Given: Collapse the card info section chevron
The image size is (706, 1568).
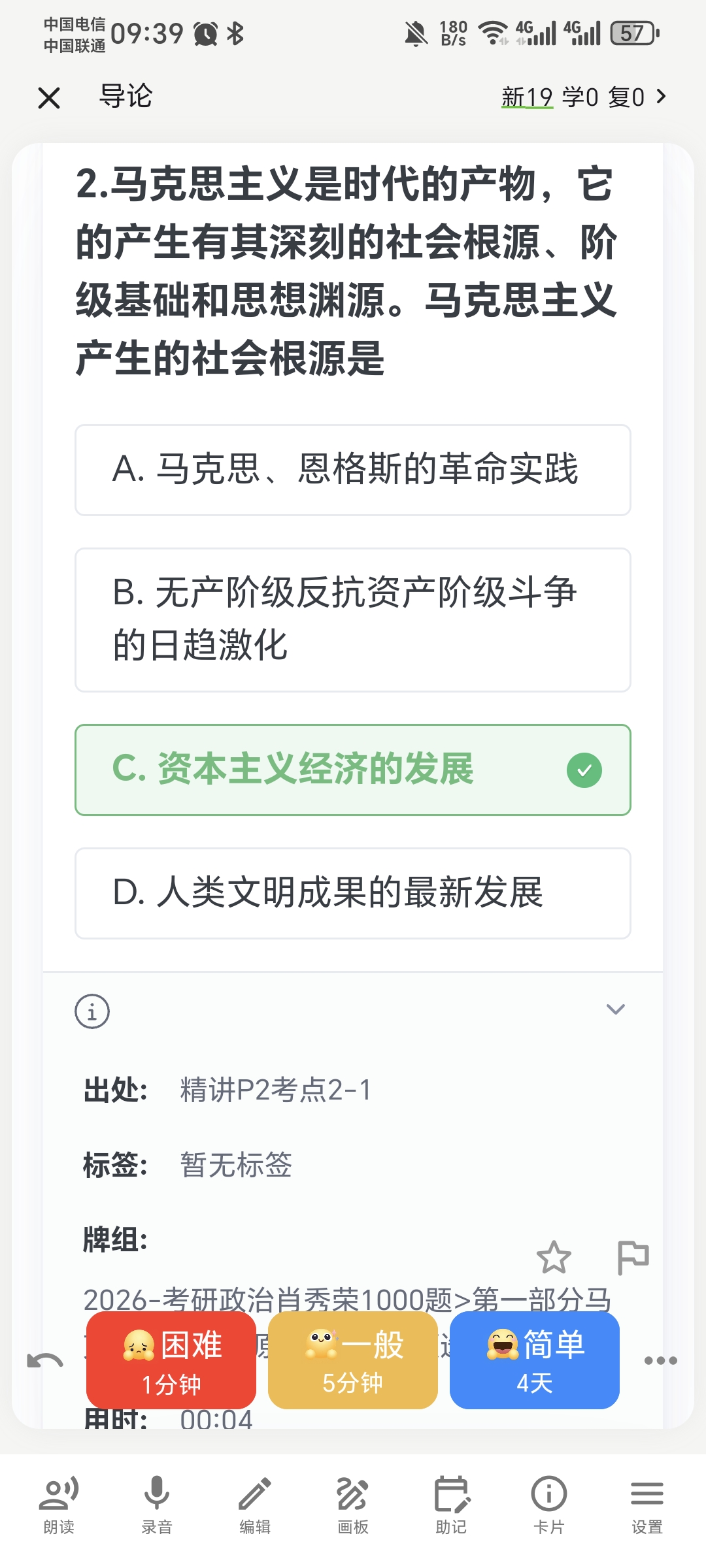Looking at the screenshot, I should 616,1009.
